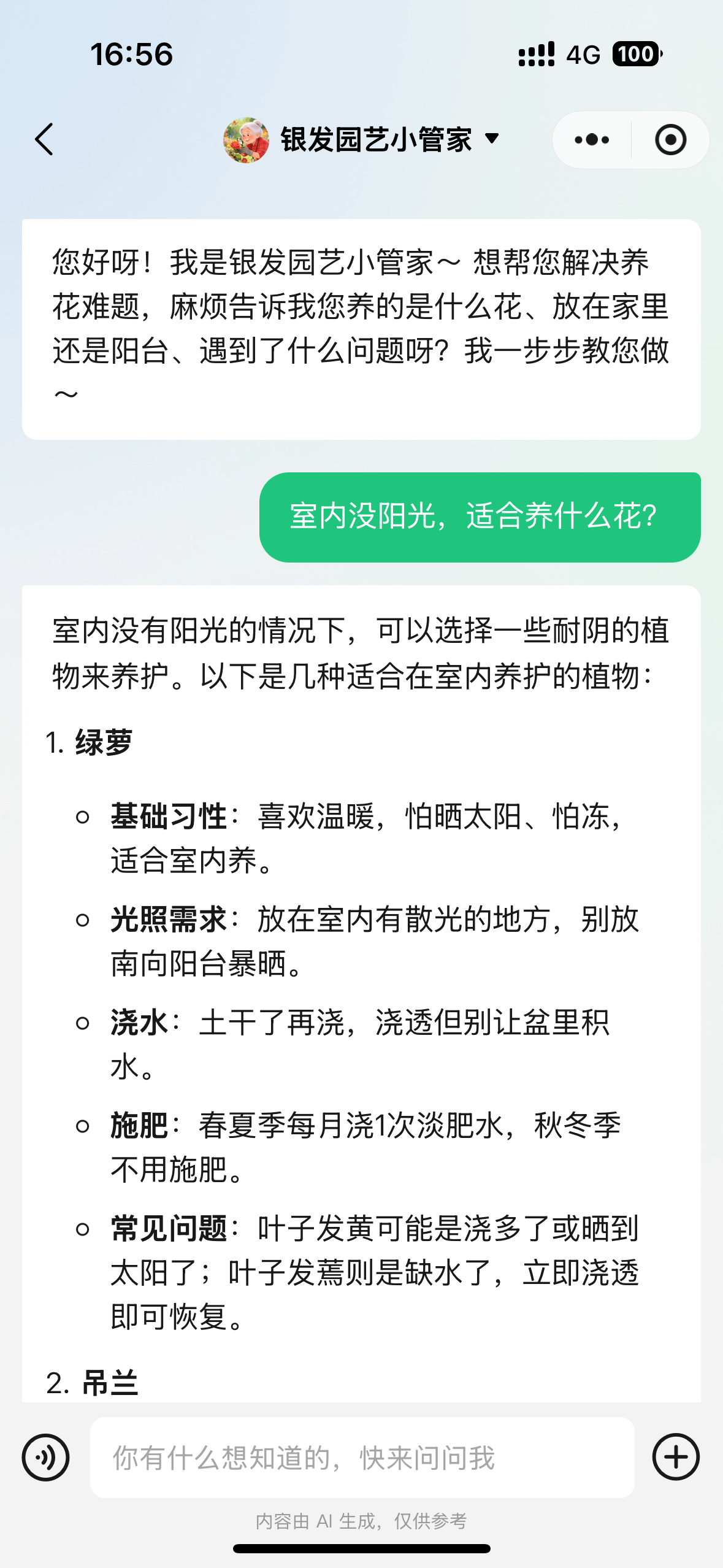
Task: Expand the 银发园艺小管家 title dropdown
Action: click(491, 139)
